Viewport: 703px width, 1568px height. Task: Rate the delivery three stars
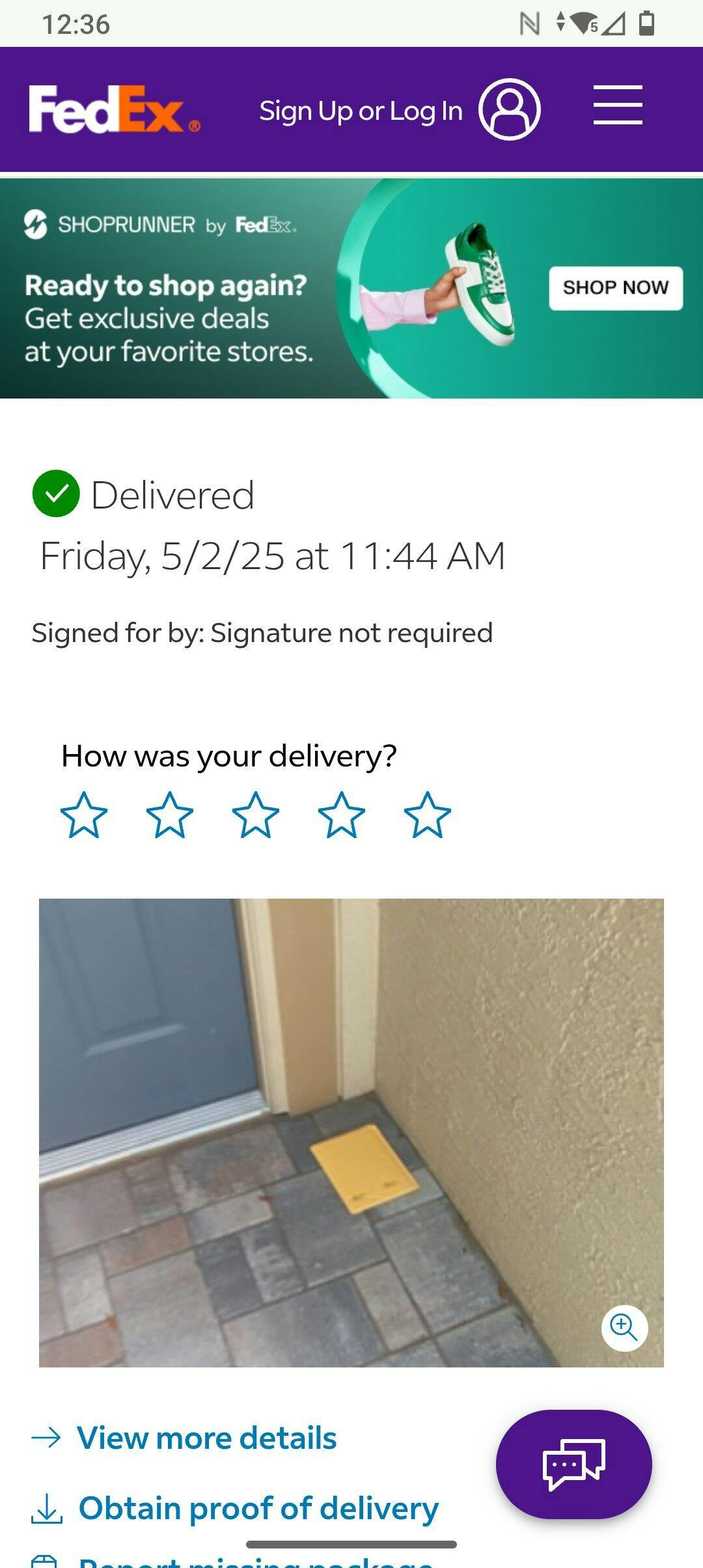pyautogui.click(x=256, y=815)
